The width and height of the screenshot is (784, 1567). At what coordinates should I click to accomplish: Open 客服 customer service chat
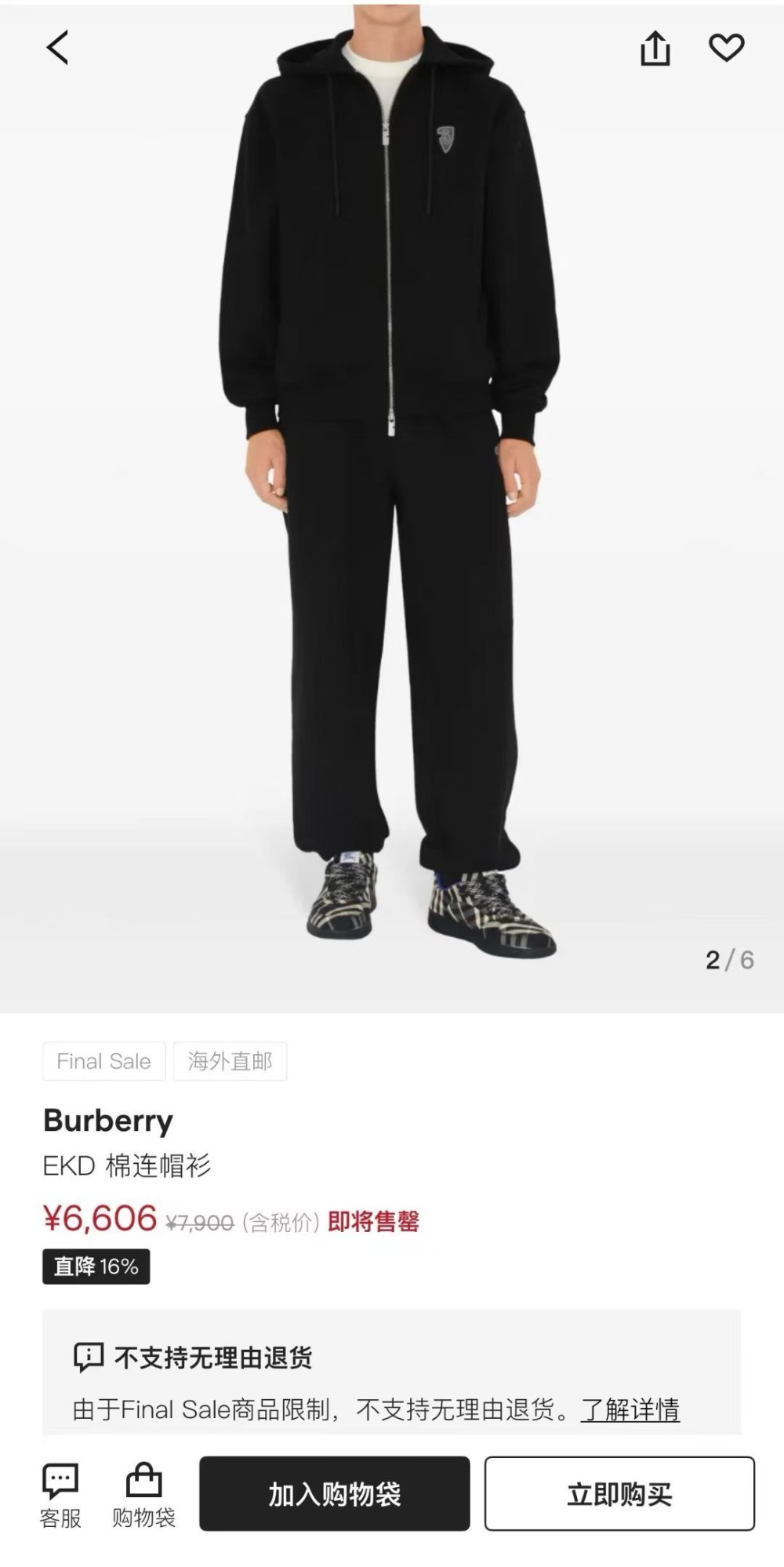[x=60, y=1496]
